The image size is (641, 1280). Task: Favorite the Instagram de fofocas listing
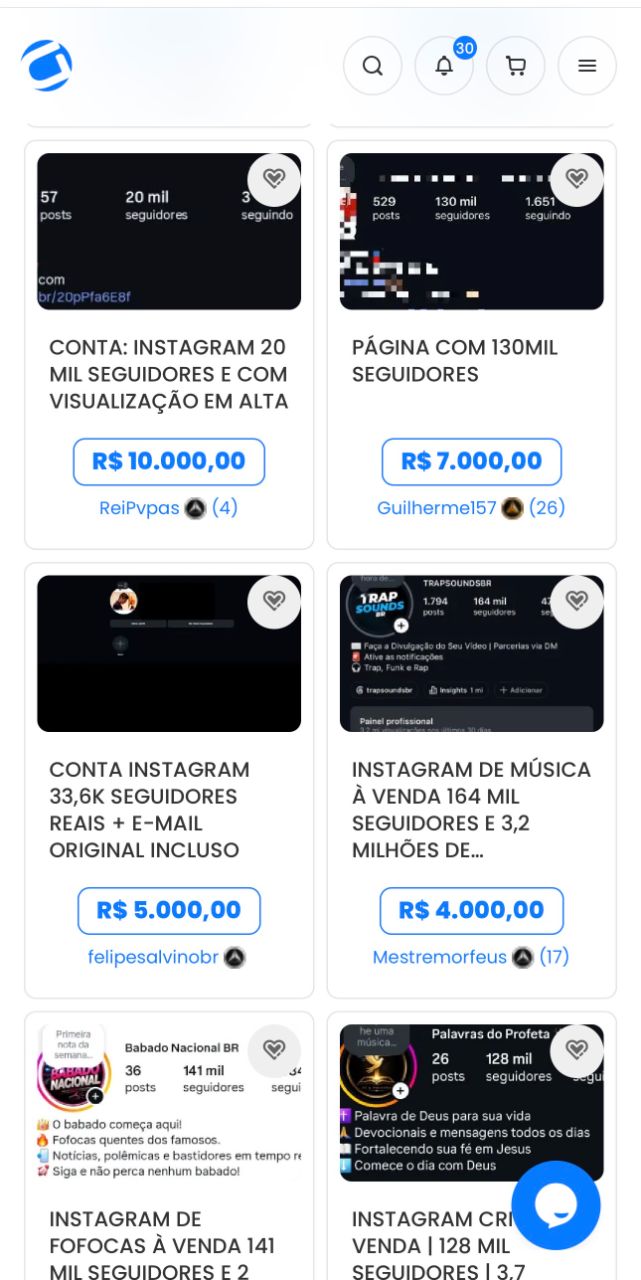pyautogui.click(x=274, y=1051)
